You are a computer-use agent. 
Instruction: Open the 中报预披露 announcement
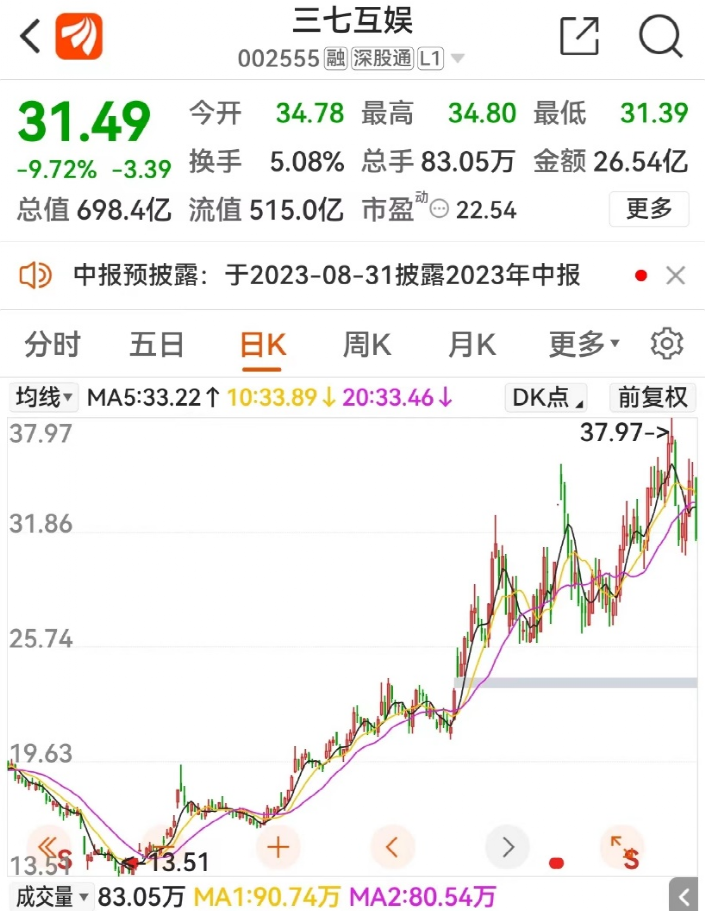pyautogui.click(x=327, y=275)
